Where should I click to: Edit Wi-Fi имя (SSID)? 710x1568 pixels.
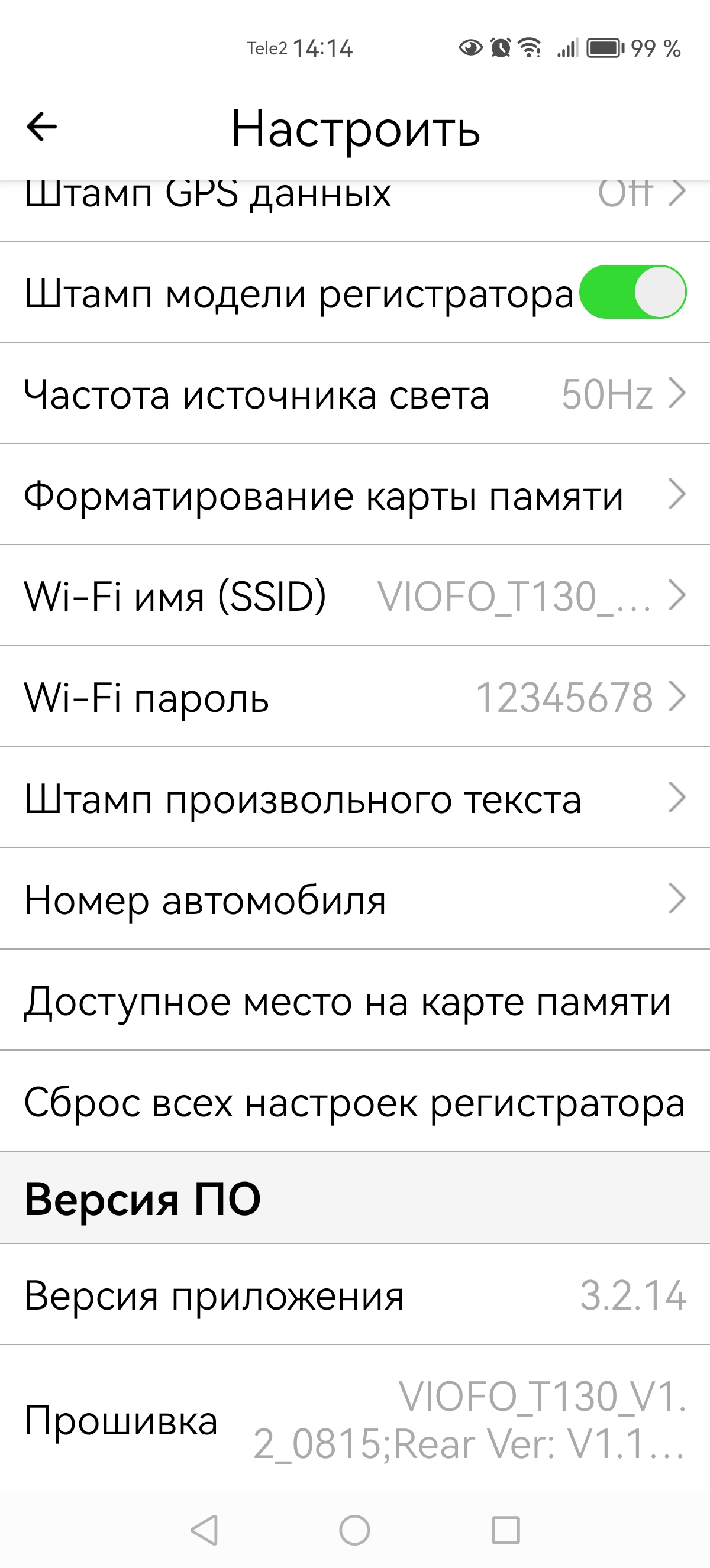click(x=354, y=596)
